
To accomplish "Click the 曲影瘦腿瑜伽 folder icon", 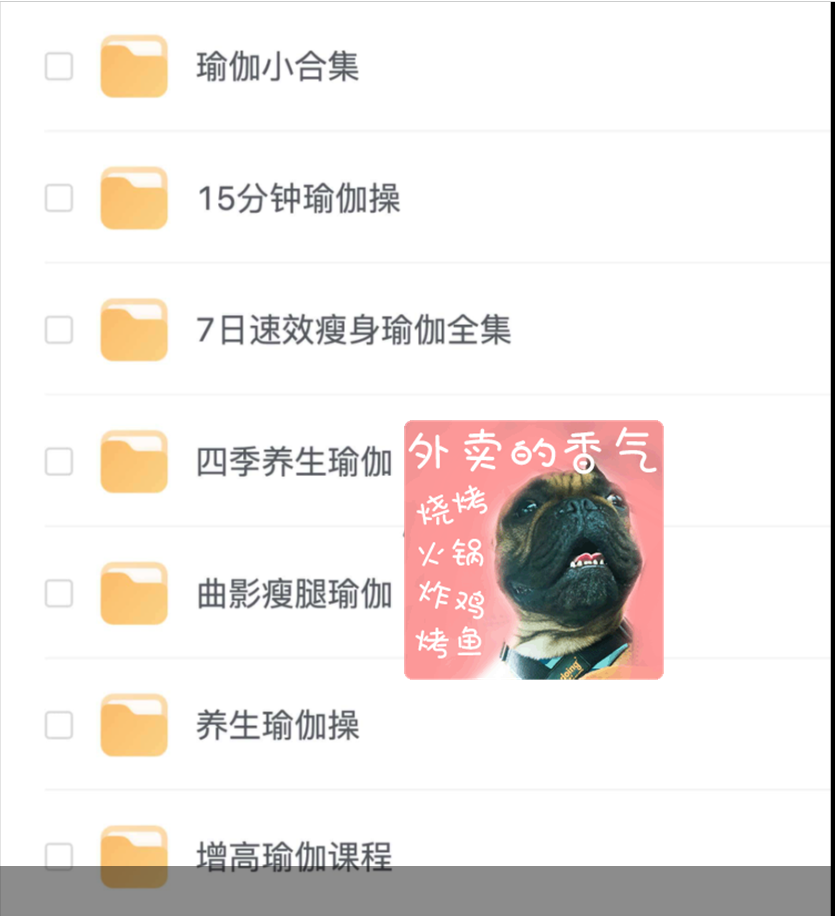I will tap(134, 593).
